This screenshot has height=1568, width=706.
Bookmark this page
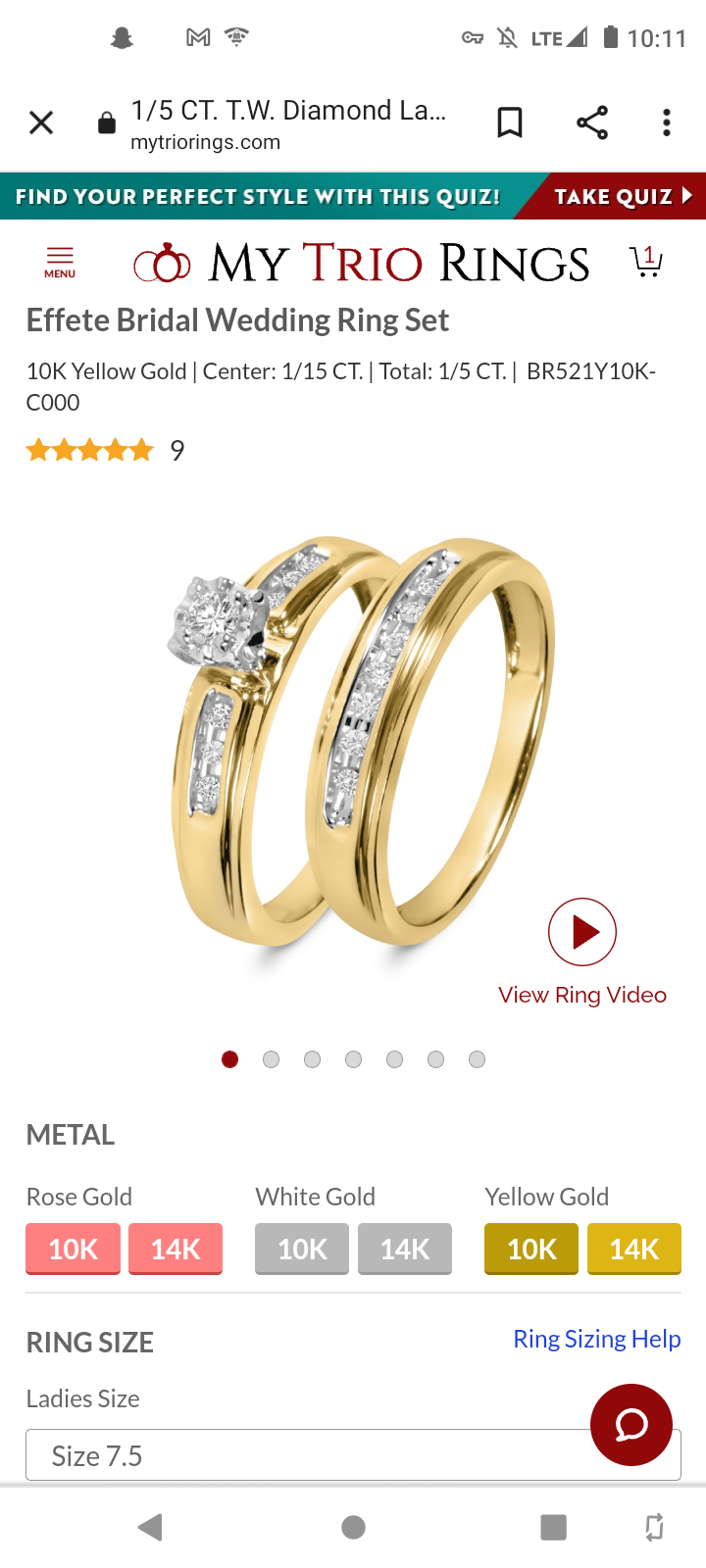[x=510, y=122]
